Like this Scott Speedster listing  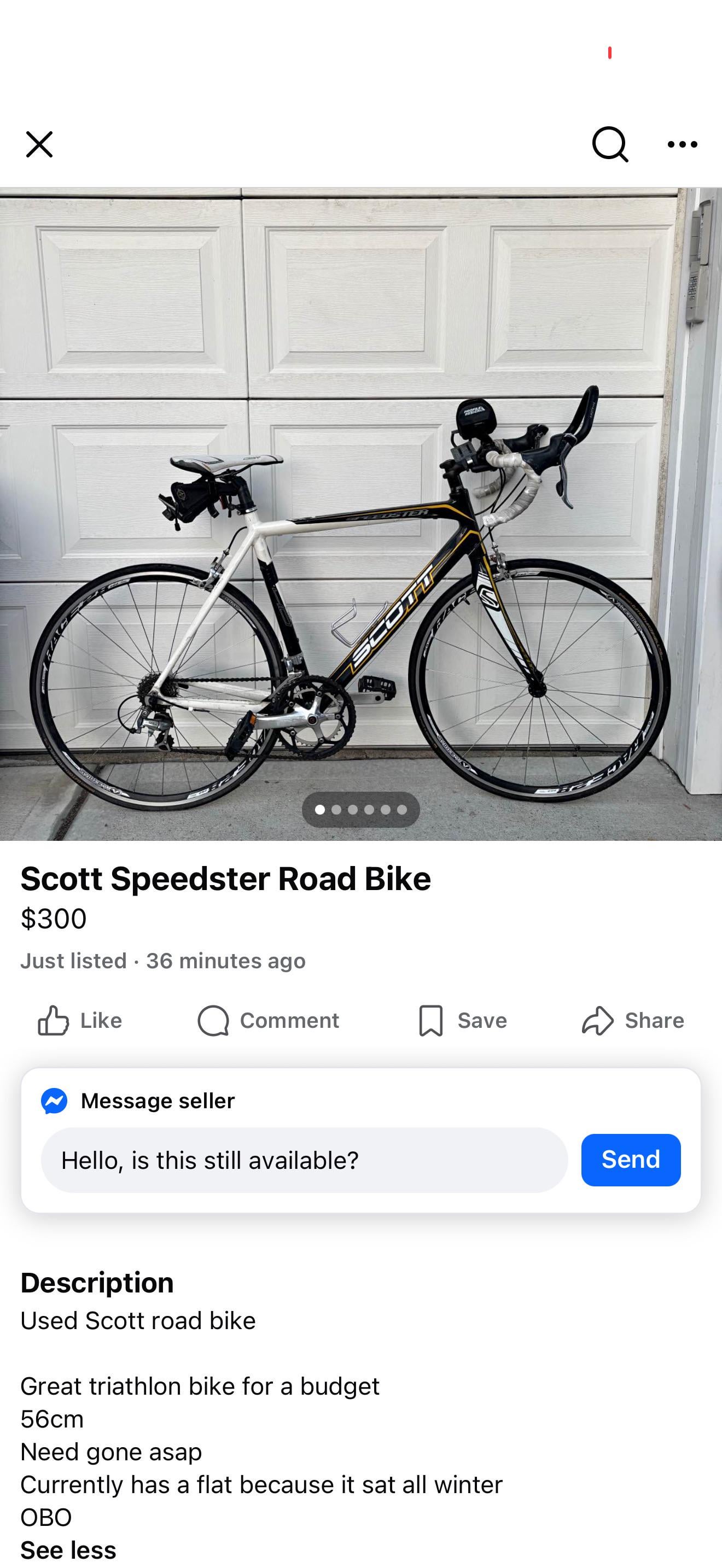pyautogui.click(x=80, y=1020)
